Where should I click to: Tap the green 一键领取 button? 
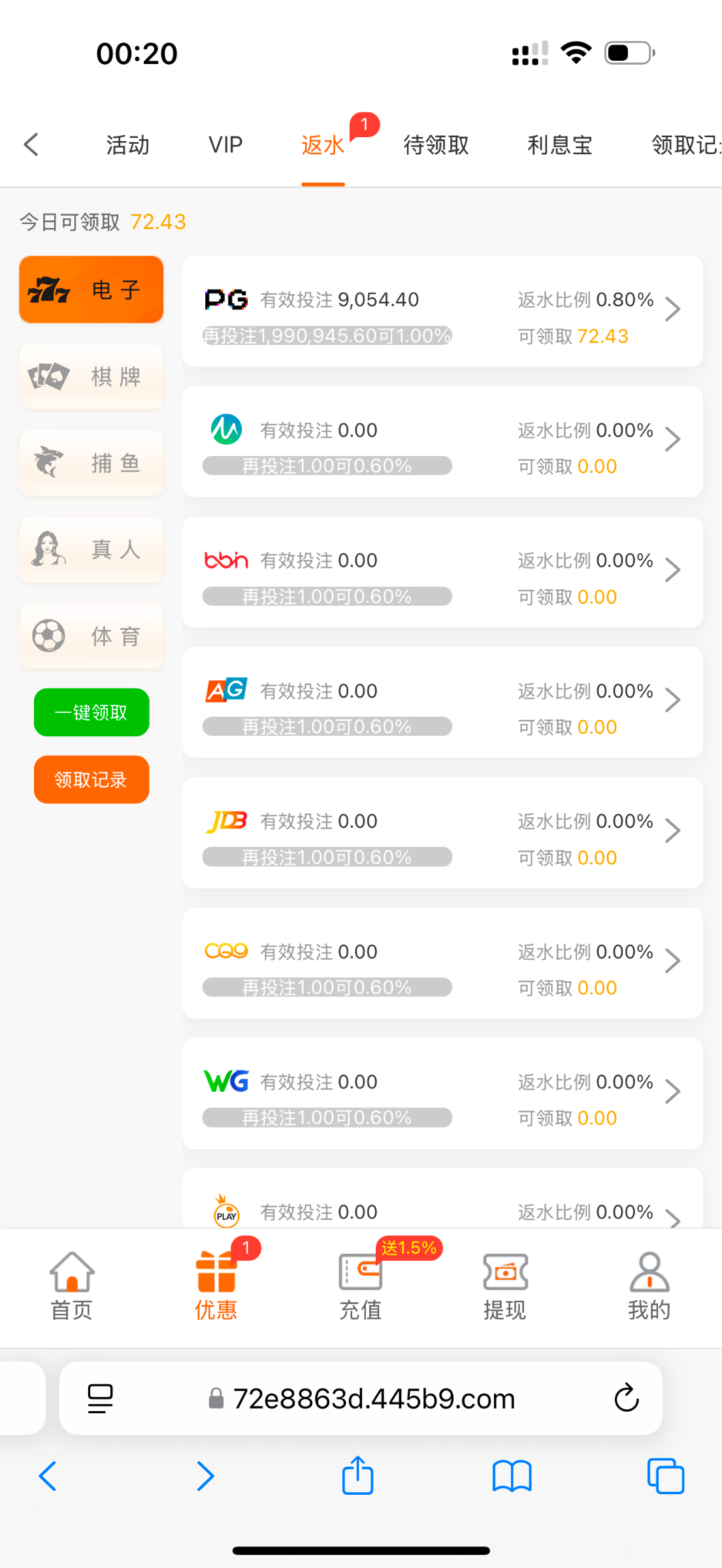[91, 712]
